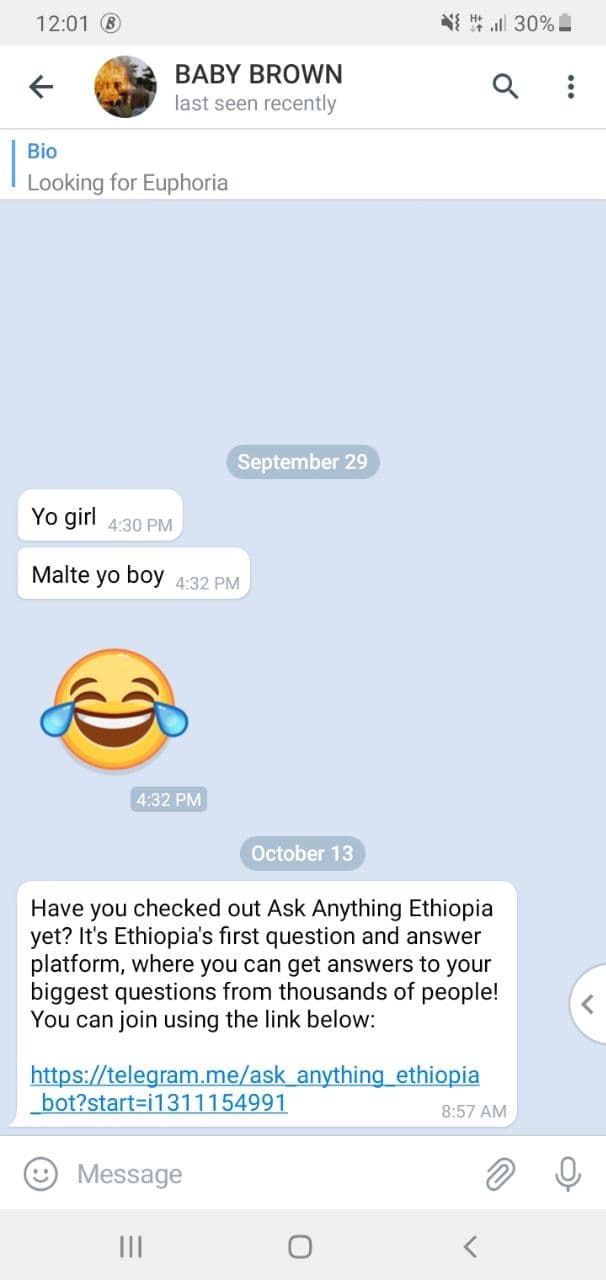
Task: Go back from BABY BROWN chat
Action: (41, 87)
